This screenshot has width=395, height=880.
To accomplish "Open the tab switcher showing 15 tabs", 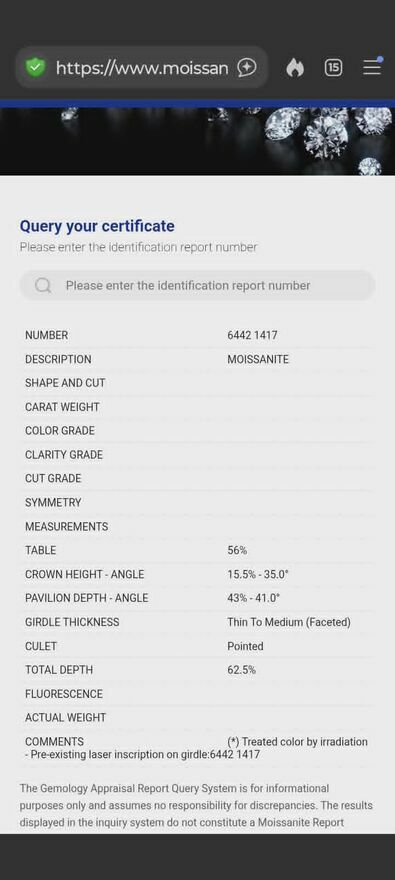I will [x=333, y=68].
